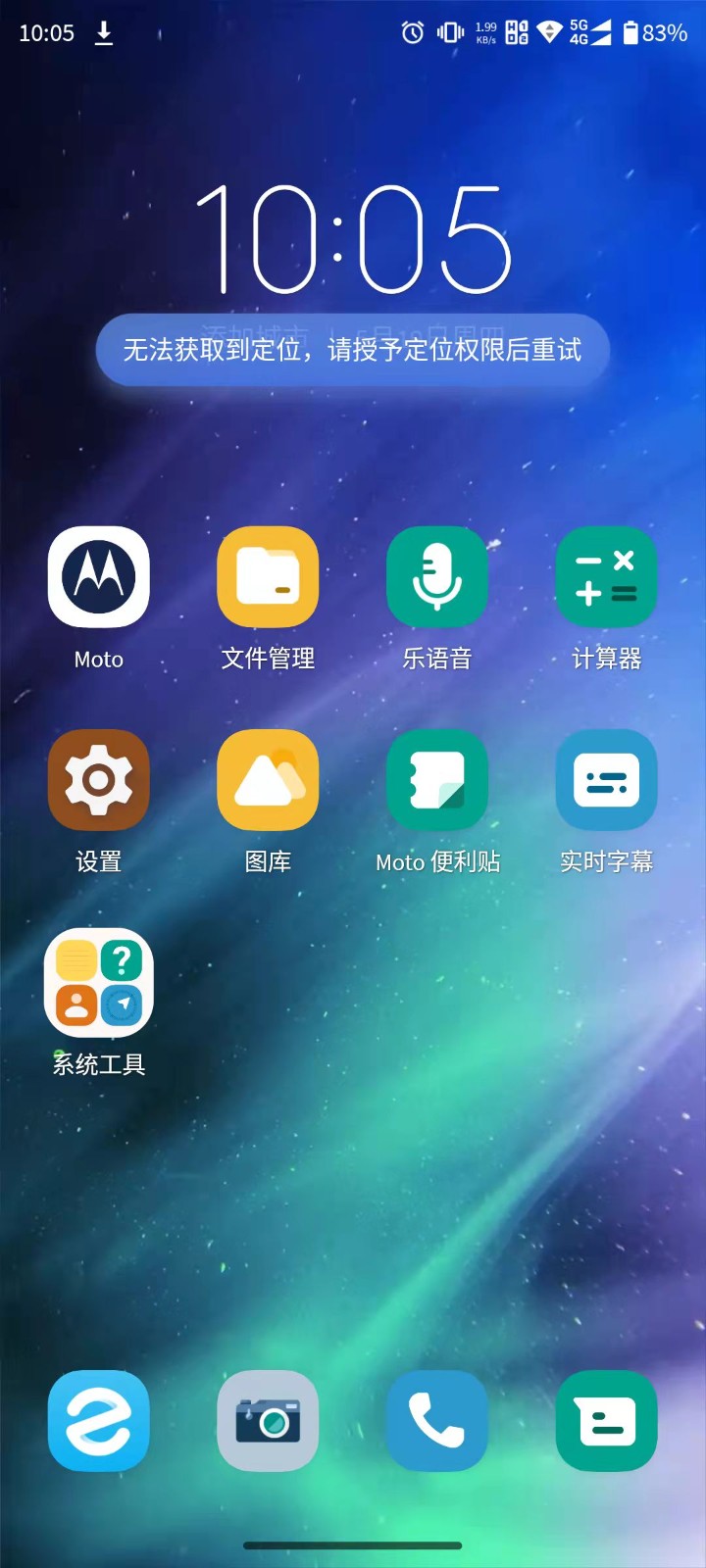Screen dimensions: 706x1568
Task: Open the browser in the dock
Action: pos(99,1420)
